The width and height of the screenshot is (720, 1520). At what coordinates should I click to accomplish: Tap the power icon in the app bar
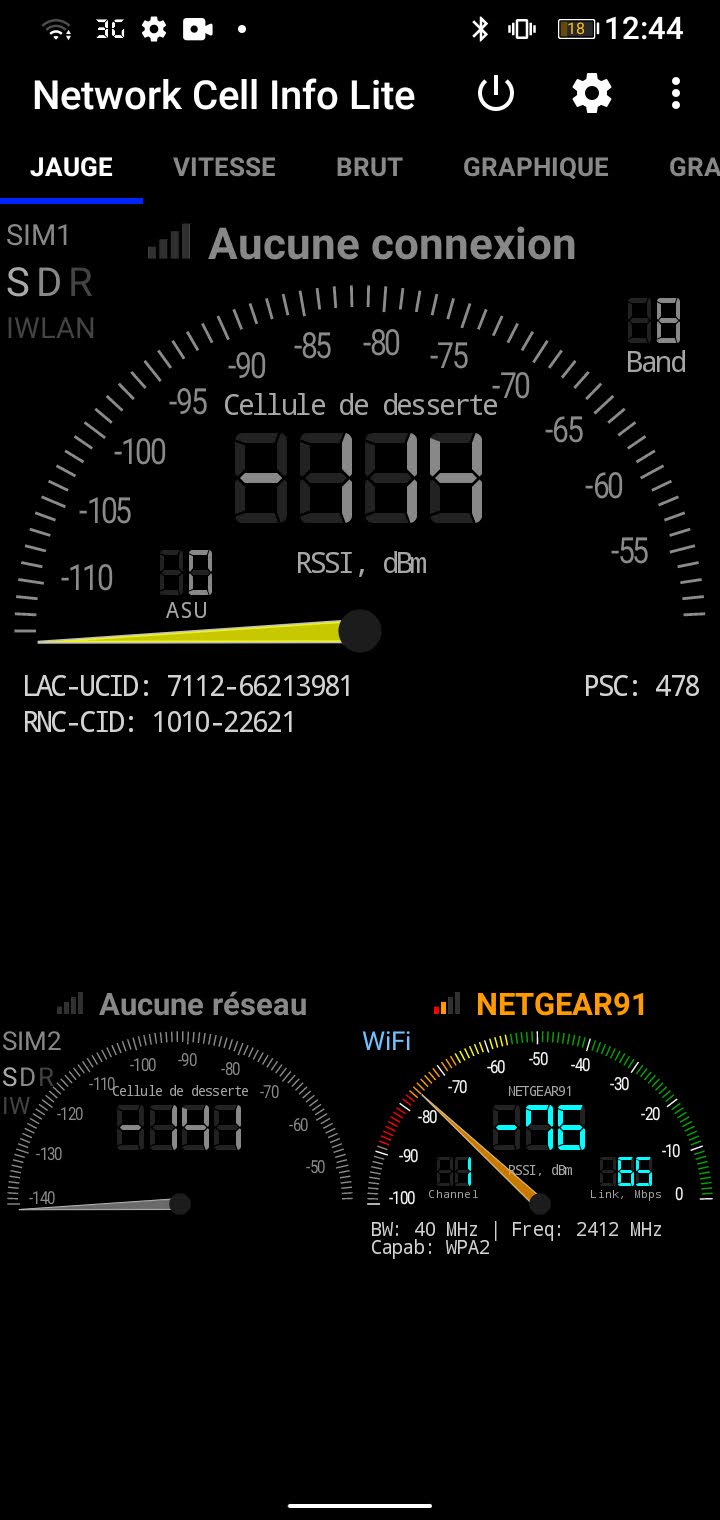[x=496, y=94]
